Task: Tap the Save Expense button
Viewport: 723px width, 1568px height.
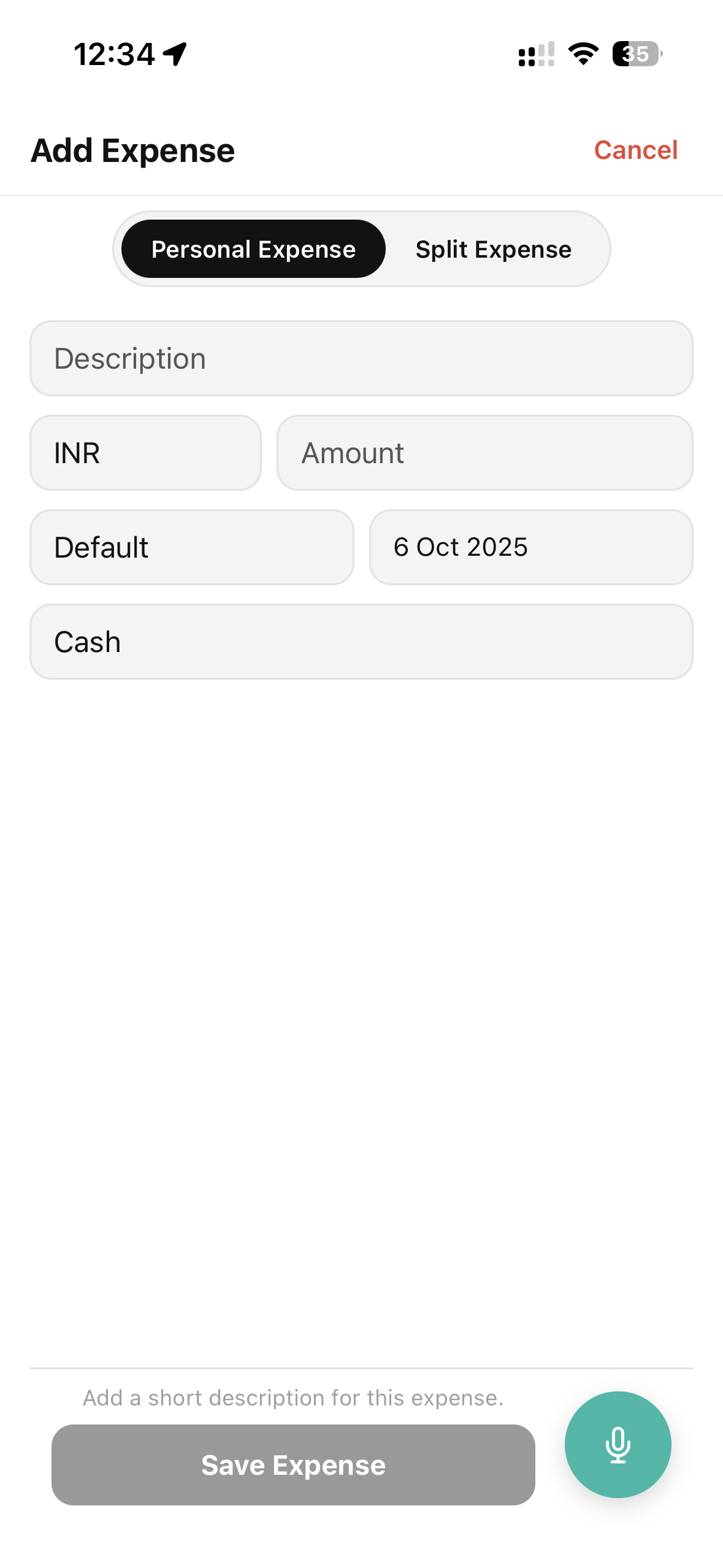Action: pyautogui.click(x=293, y=1464)
